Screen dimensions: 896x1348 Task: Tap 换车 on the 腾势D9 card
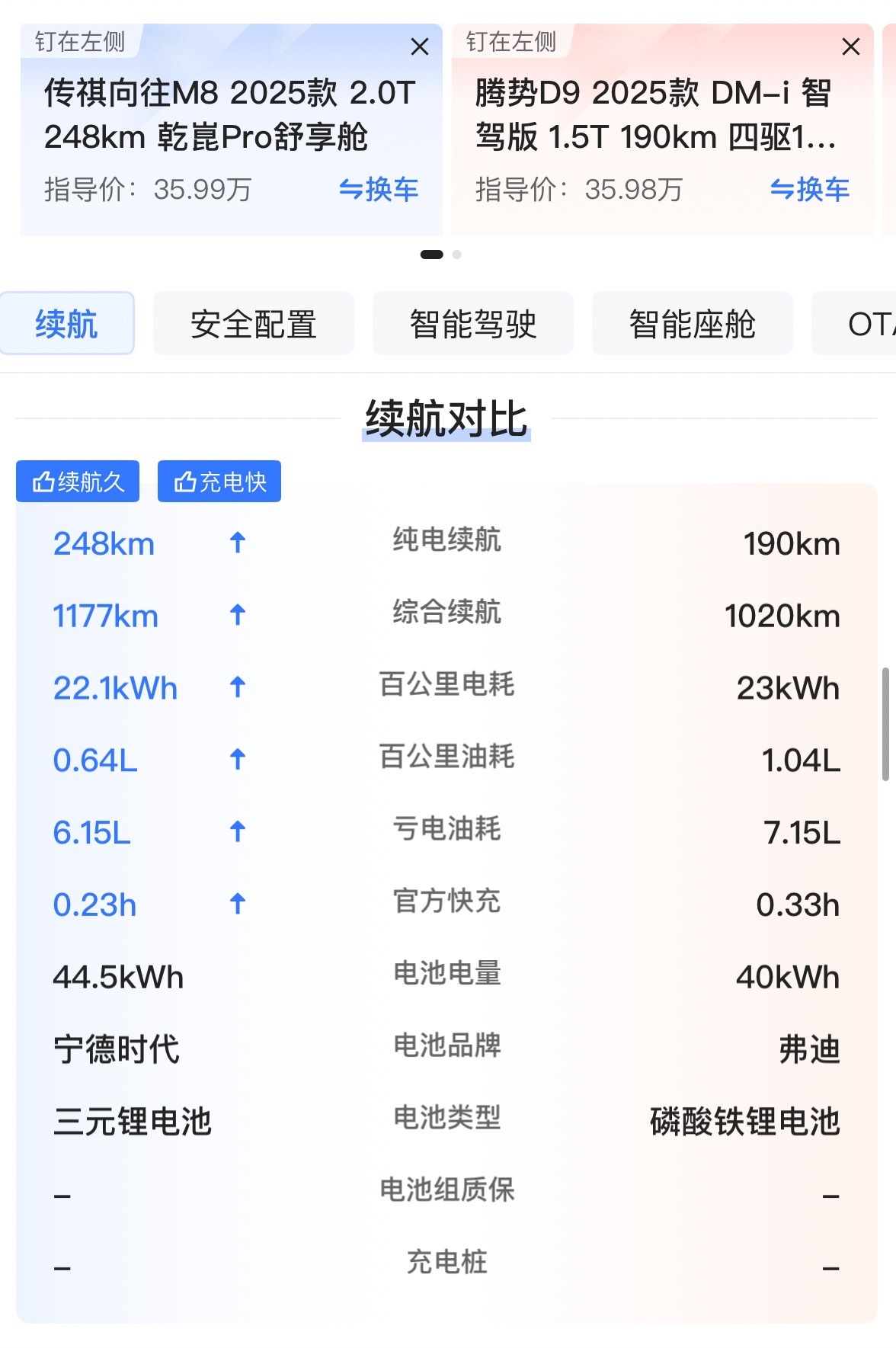click(809, 190)
